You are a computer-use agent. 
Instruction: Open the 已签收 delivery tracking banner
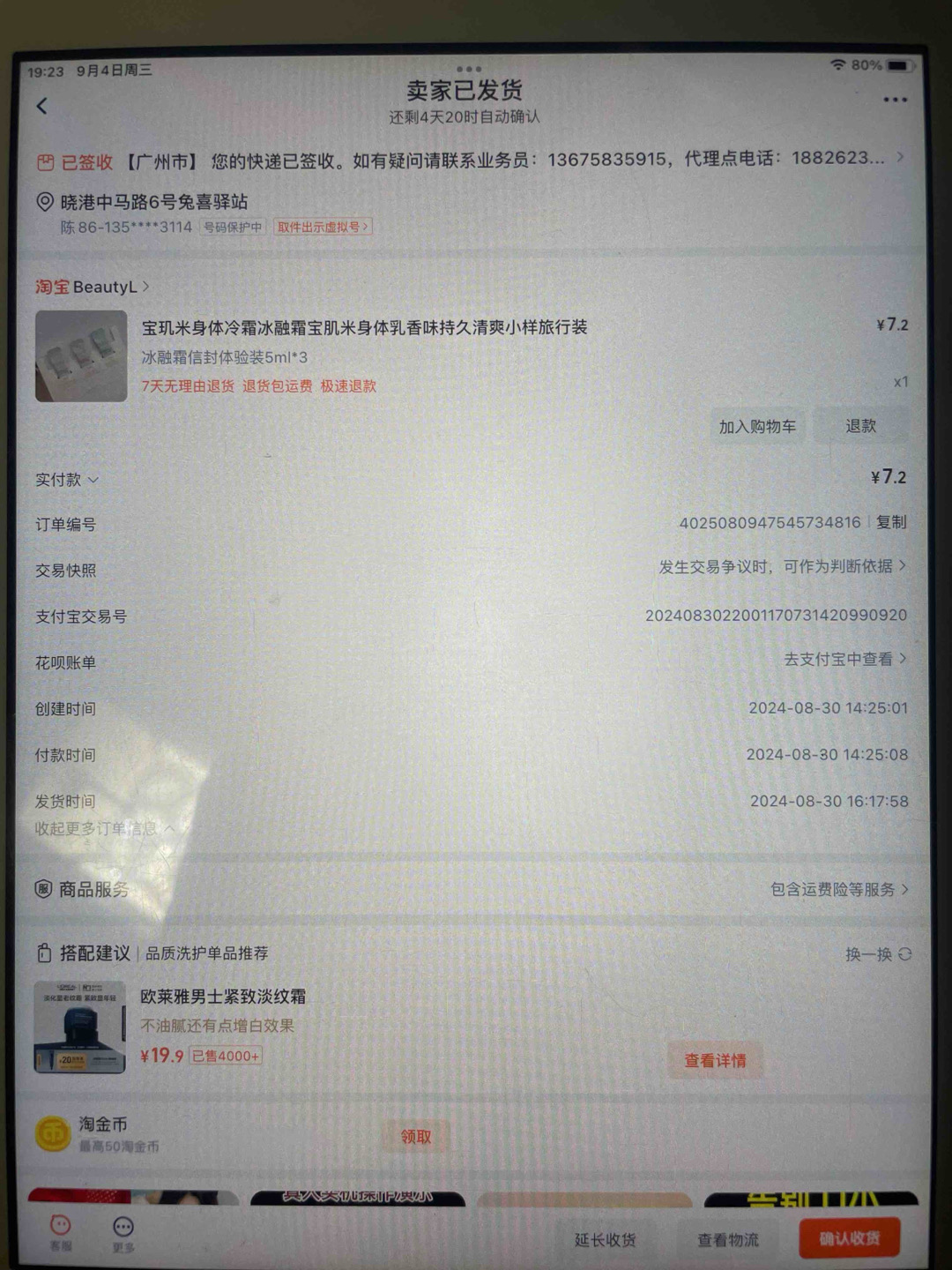tap(467, 161)
